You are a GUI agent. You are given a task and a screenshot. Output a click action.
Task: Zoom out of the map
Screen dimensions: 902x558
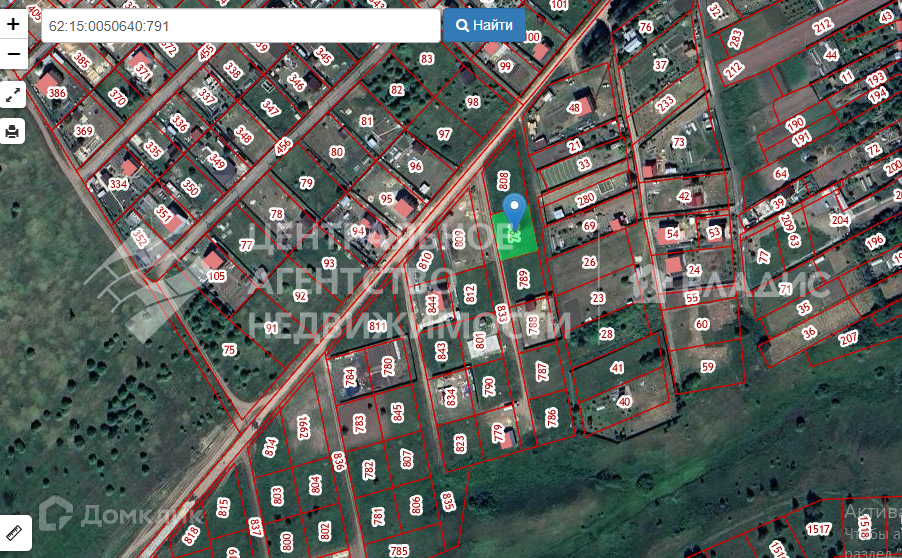coord(14,53)
